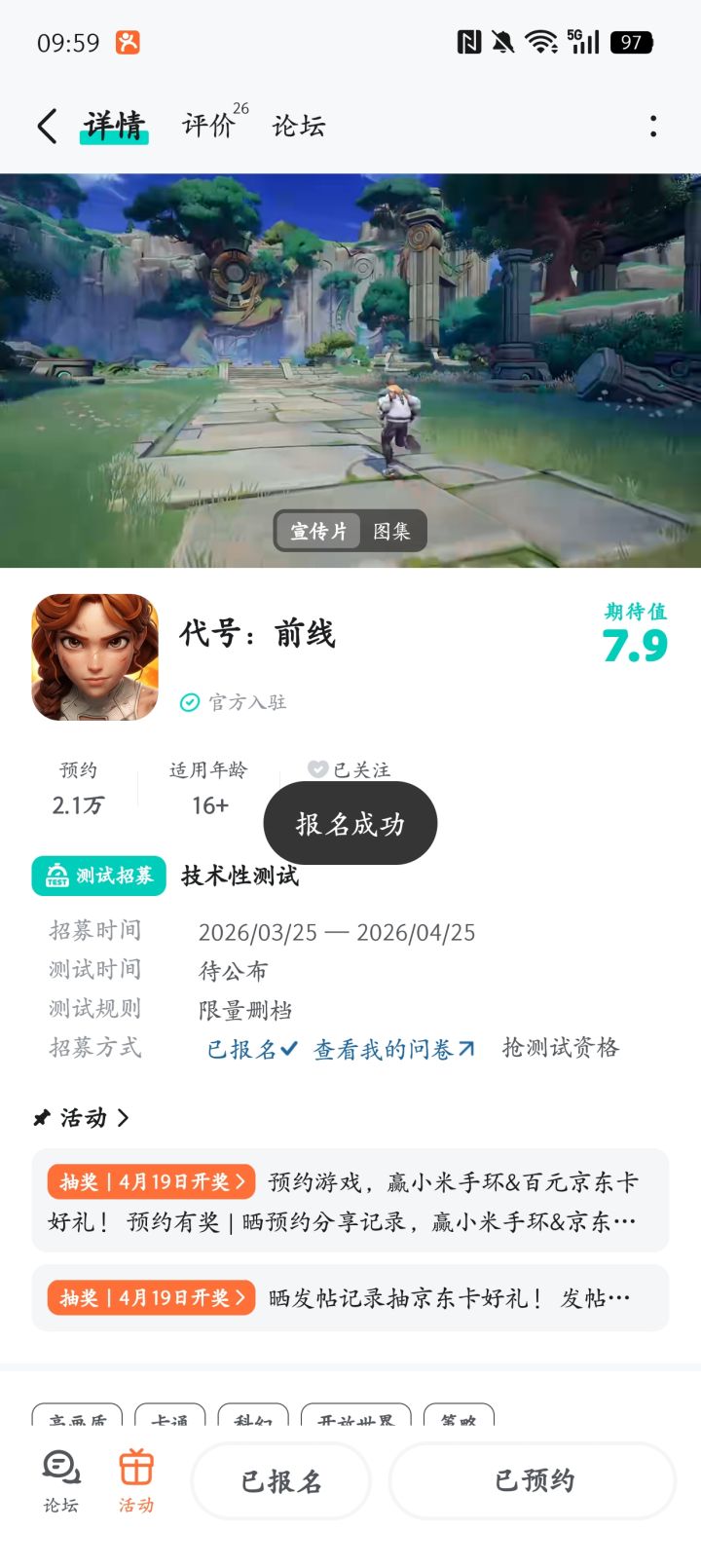Open the overflow menu with three dots
Screen dimensions: 701x1568
[652, 126]
